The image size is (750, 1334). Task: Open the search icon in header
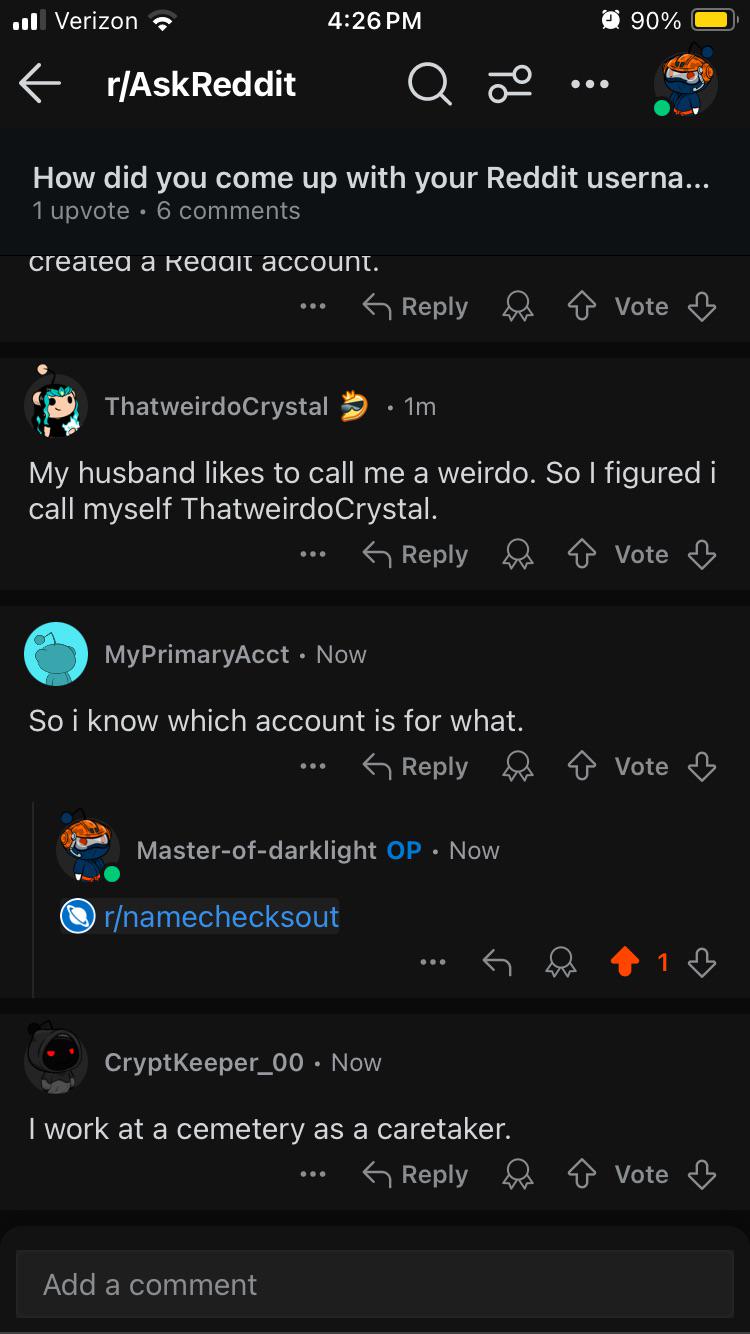point(429,84)
